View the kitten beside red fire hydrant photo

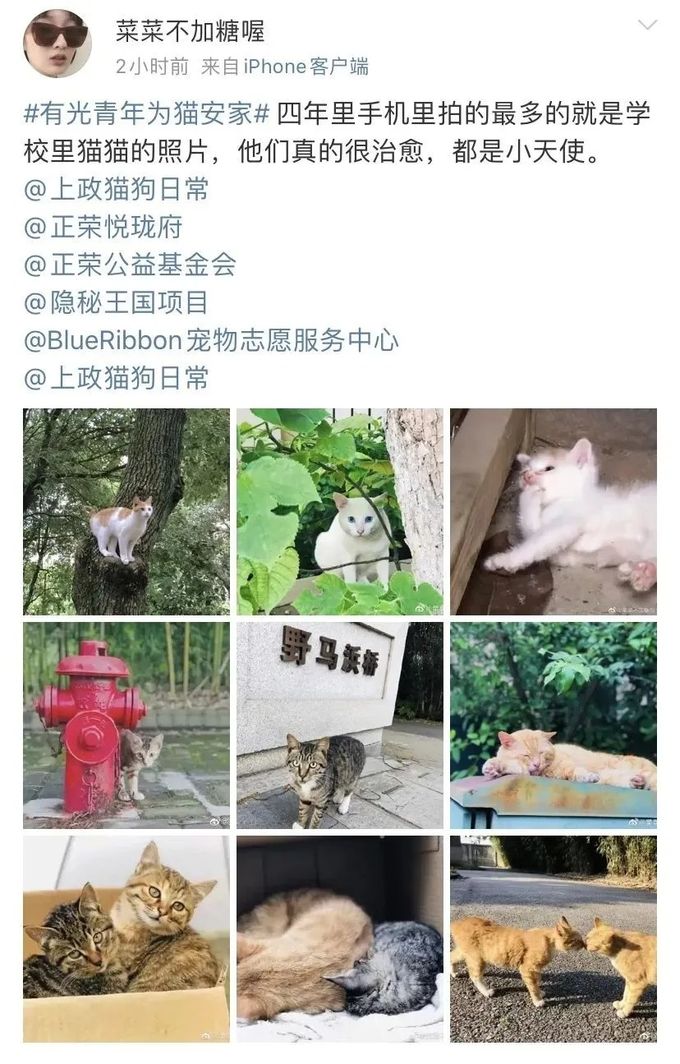click(126, 725)
